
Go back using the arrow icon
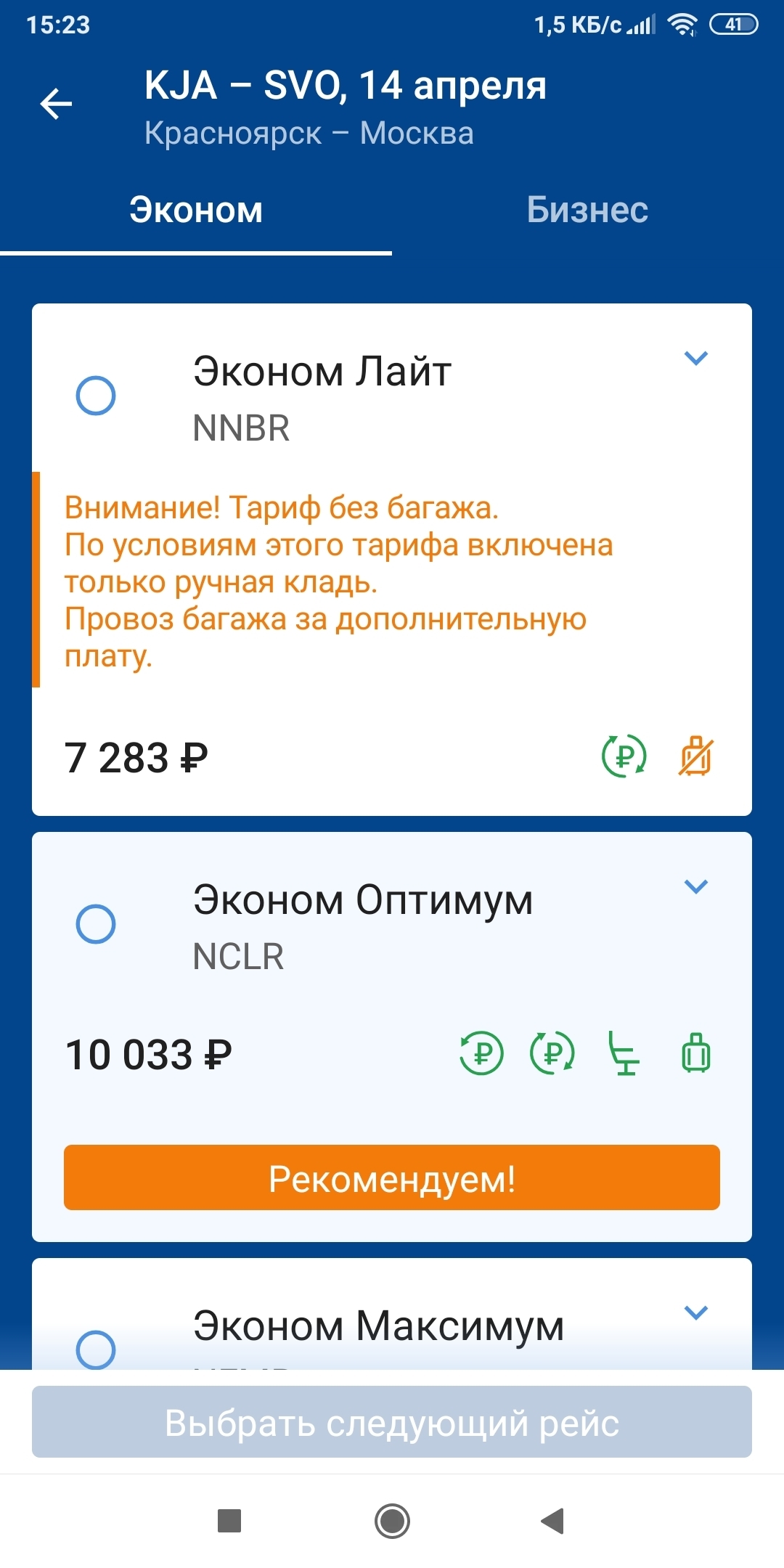click(56, 104)
